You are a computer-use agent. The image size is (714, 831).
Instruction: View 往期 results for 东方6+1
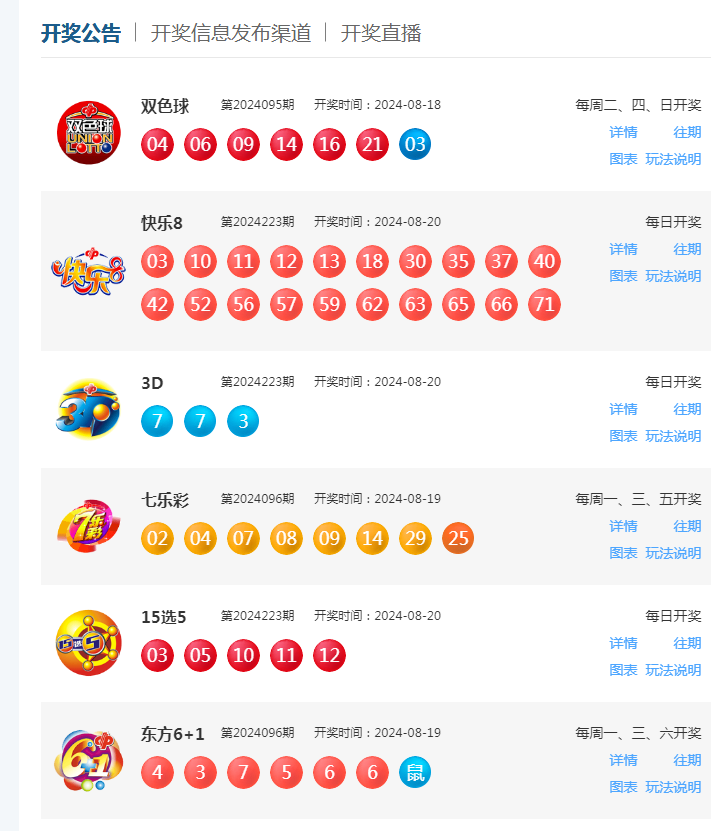pos(687,760)
